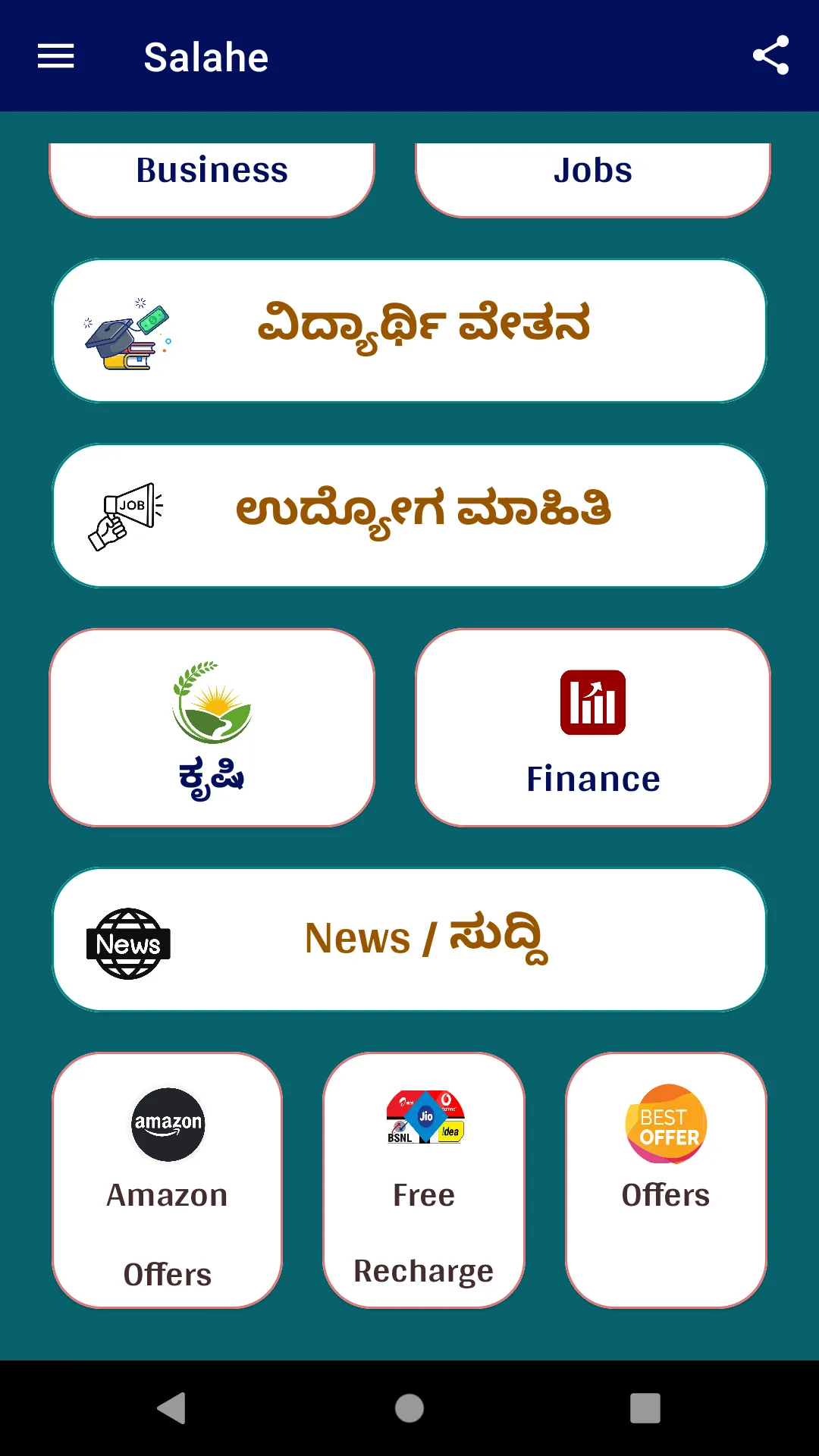Viewport: 819px width, 1456px height.
Task: Select the green agriculture crop icon
Action: (x=211, y=704)
